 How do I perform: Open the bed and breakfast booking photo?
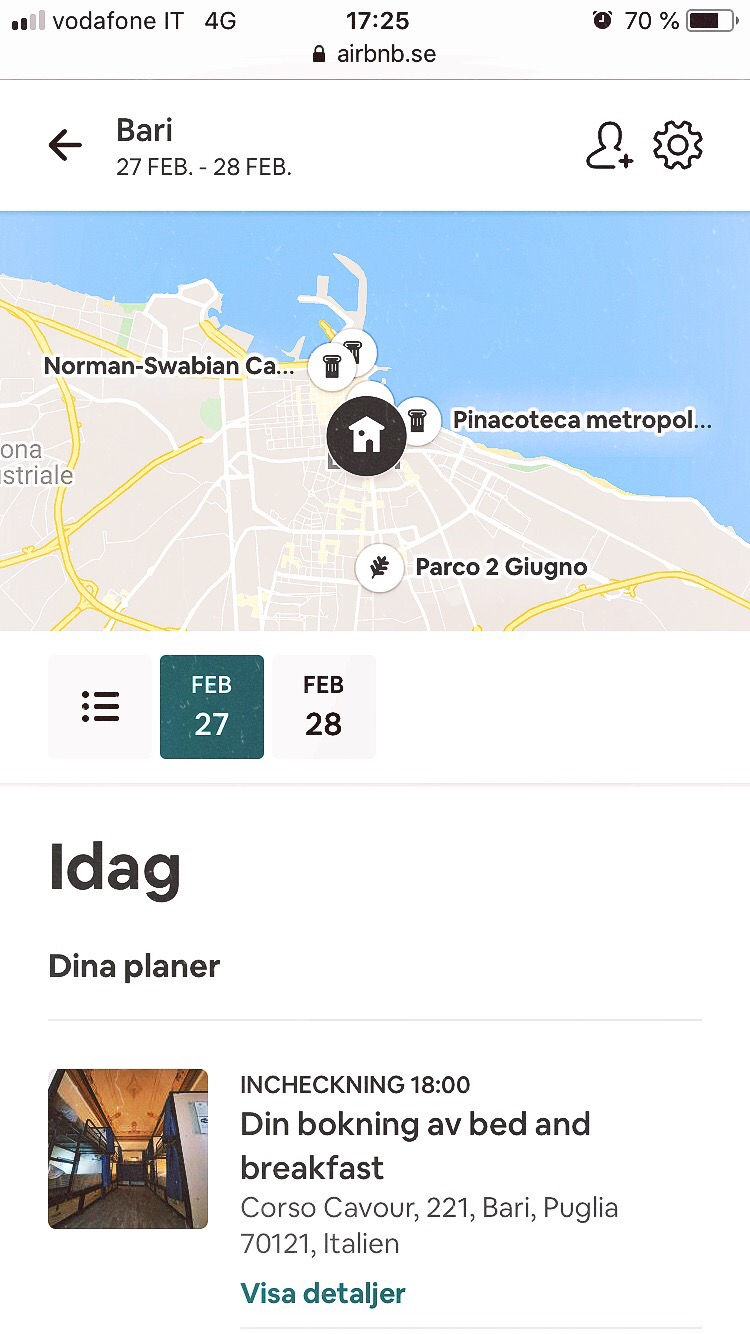point(128,1148)
